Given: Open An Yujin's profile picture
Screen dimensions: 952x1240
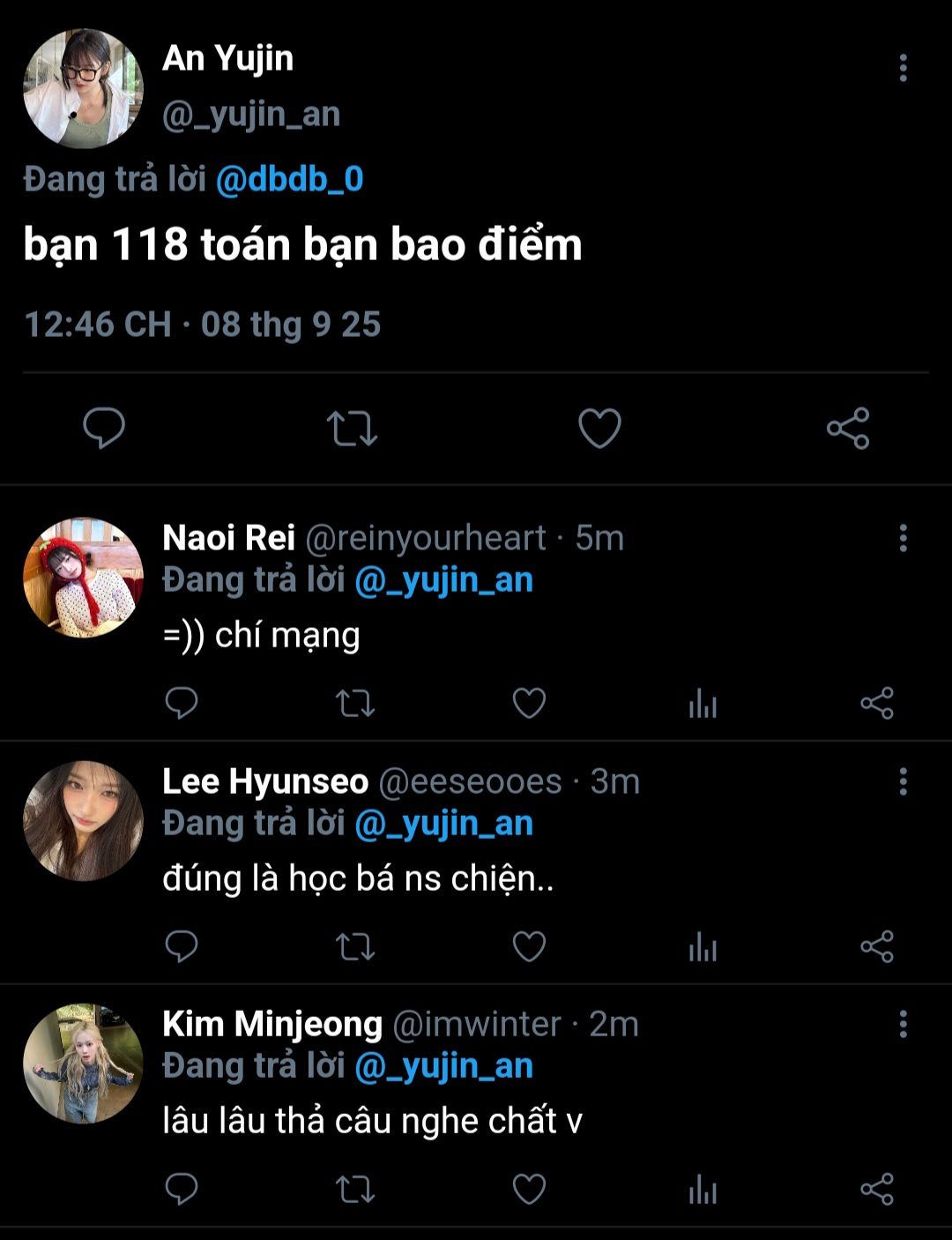Looking at the screenshot, I should point(83,88).
